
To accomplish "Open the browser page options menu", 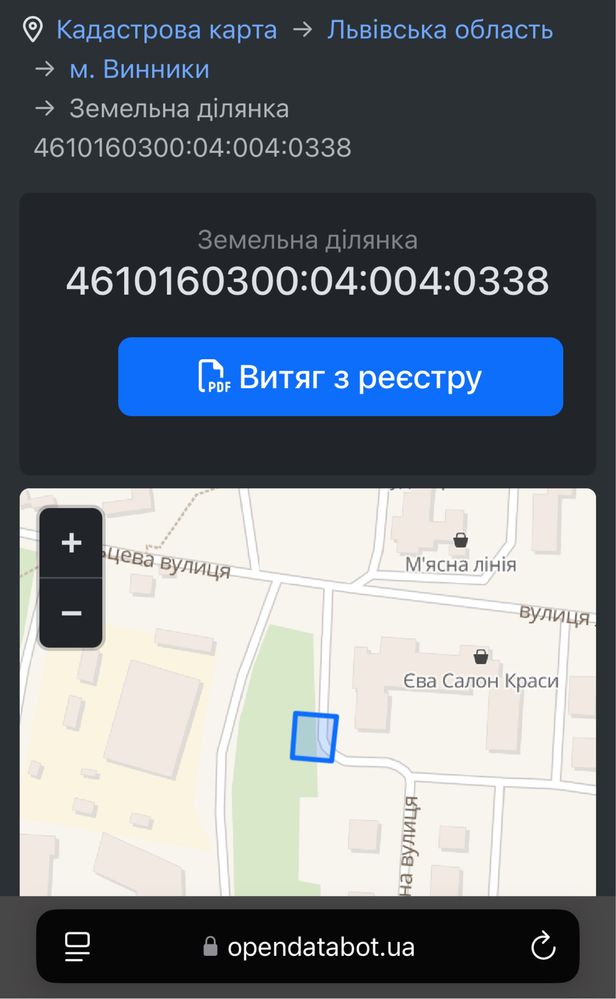I will pos(78,947).
